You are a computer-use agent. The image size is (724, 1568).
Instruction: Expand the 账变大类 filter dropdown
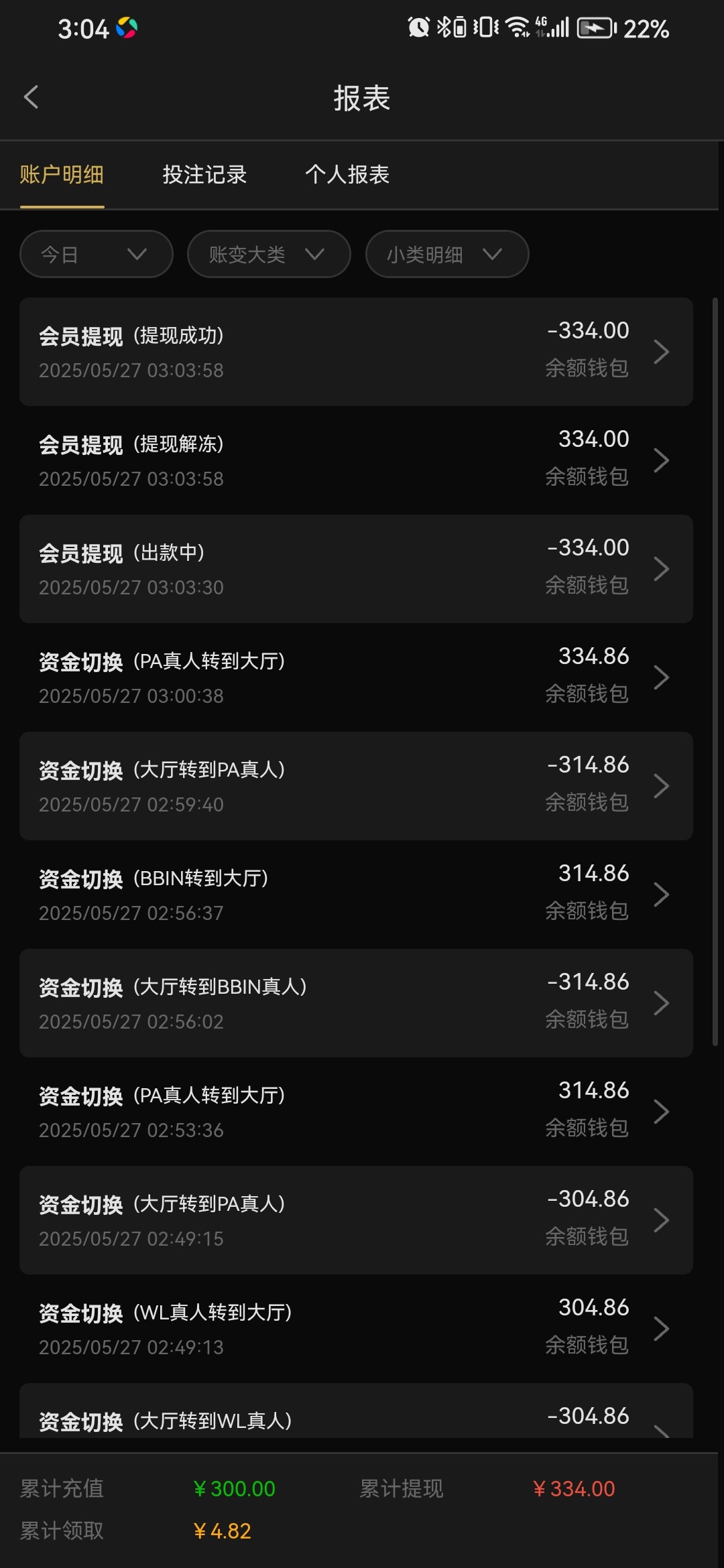pyautogui.click(x=269, y=254)
